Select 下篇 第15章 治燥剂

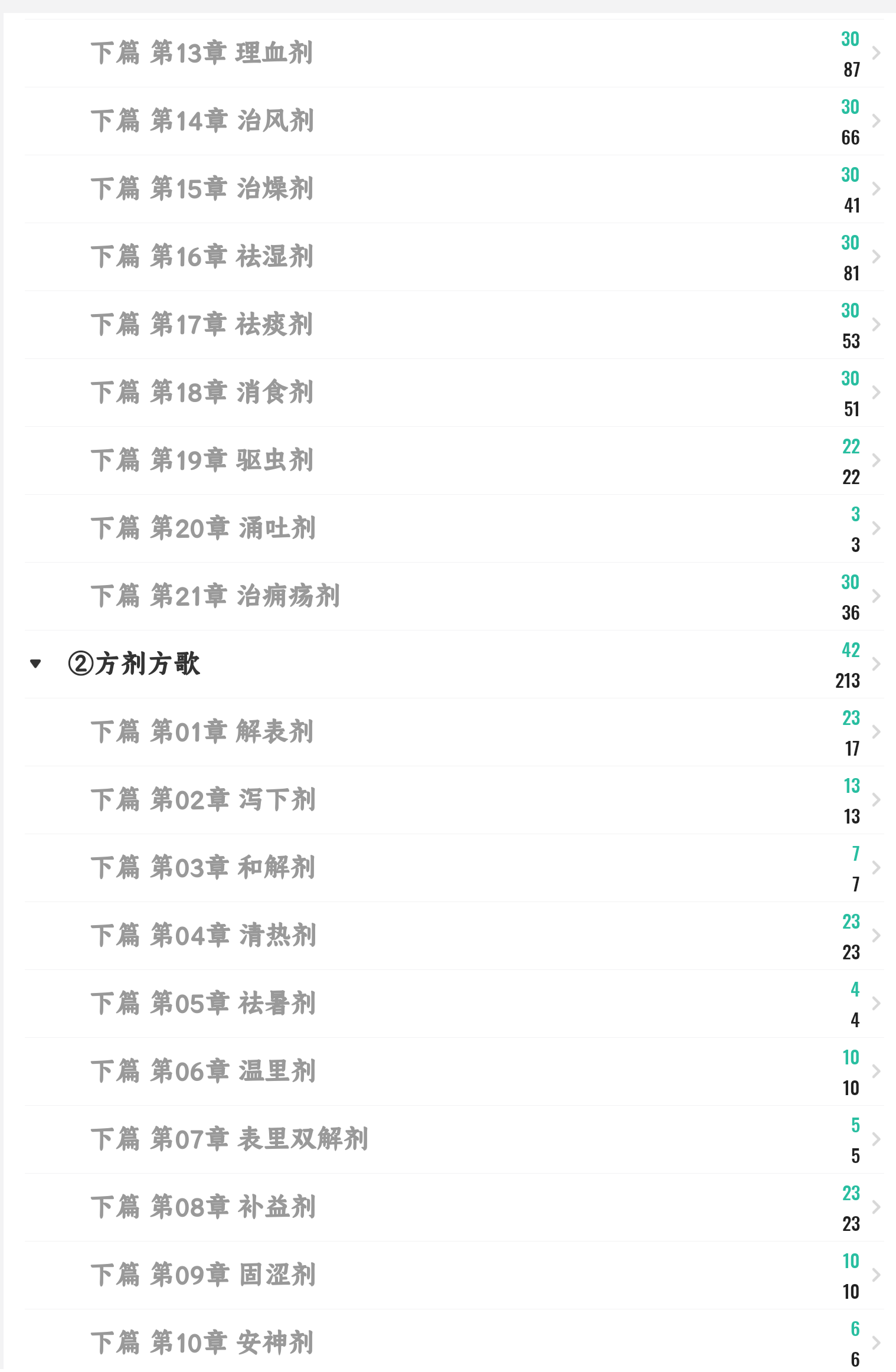tap(202, 189)
